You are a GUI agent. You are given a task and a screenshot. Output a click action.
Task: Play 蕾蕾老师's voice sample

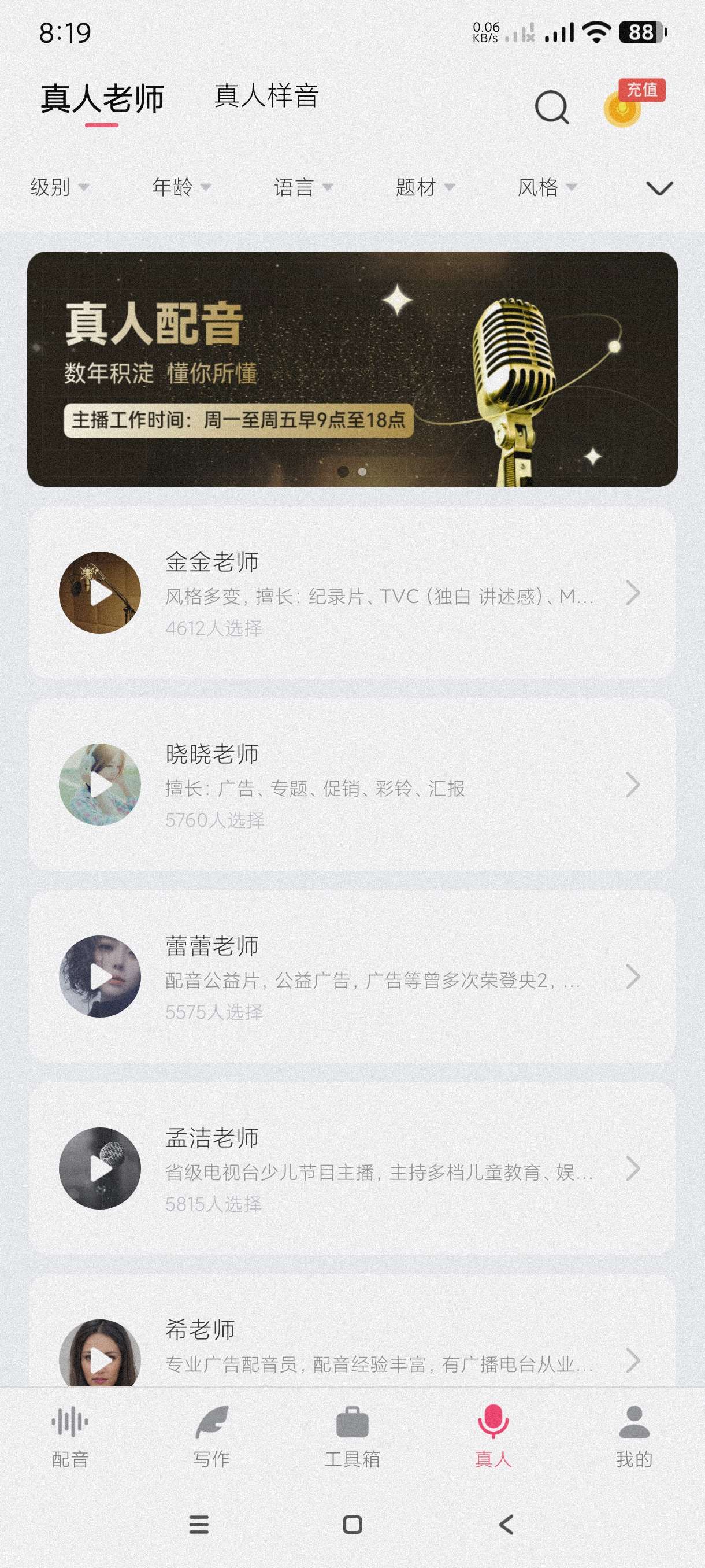100,977
